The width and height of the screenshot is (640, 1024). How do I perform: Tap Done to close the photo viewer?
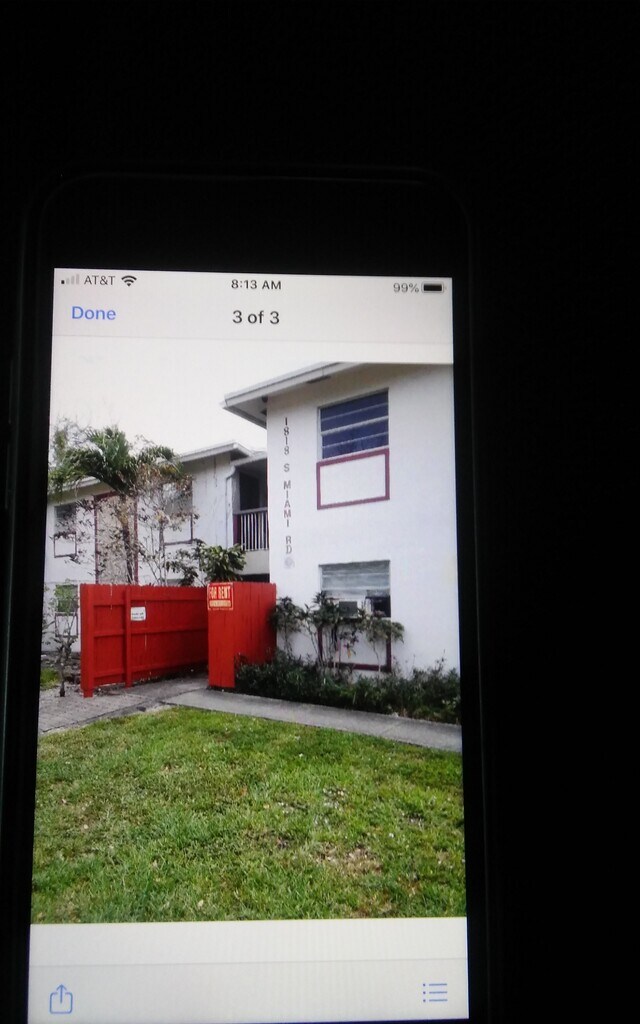(93, 314)
